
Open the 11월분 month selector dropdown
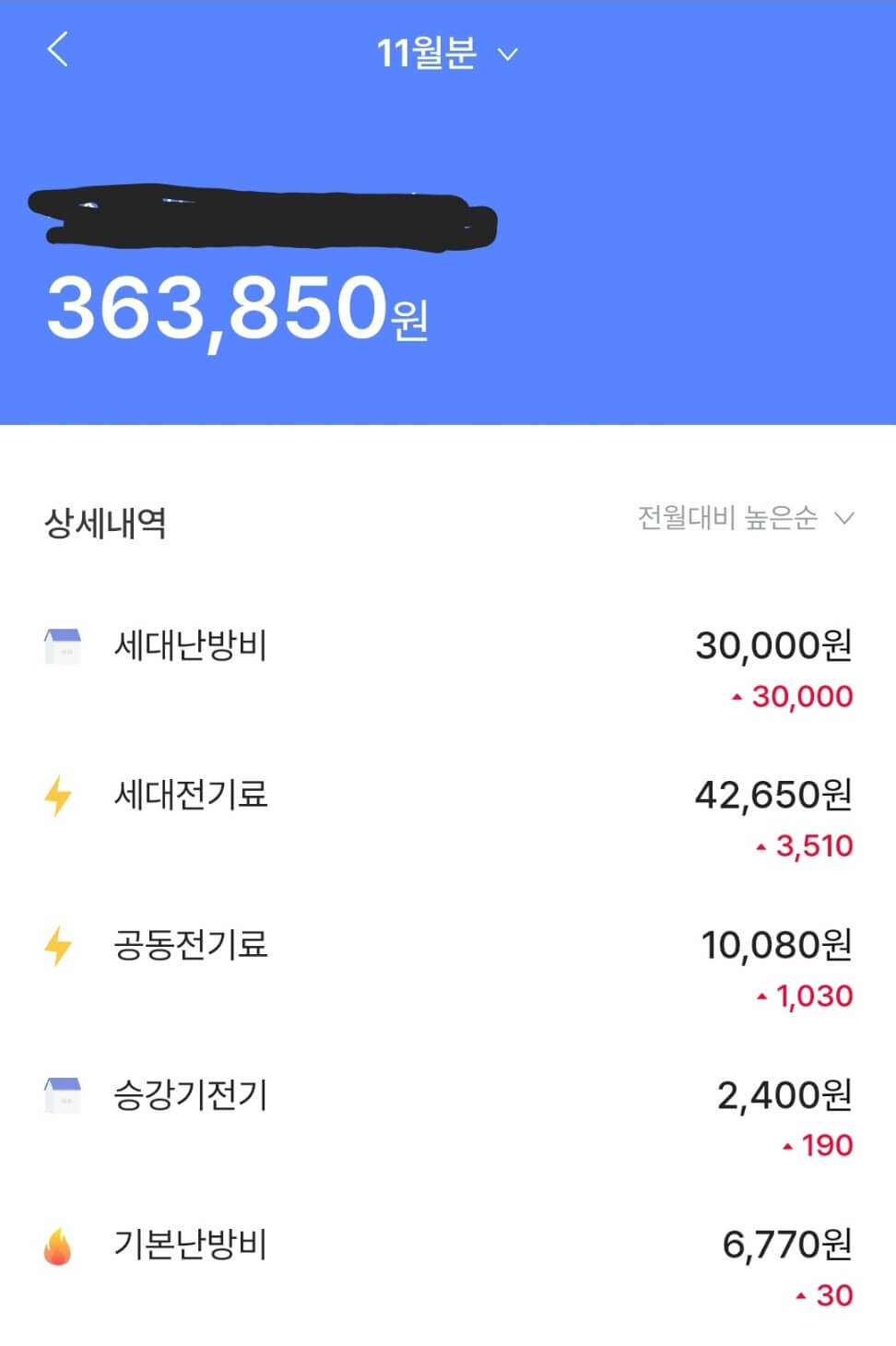pos(506,55)
